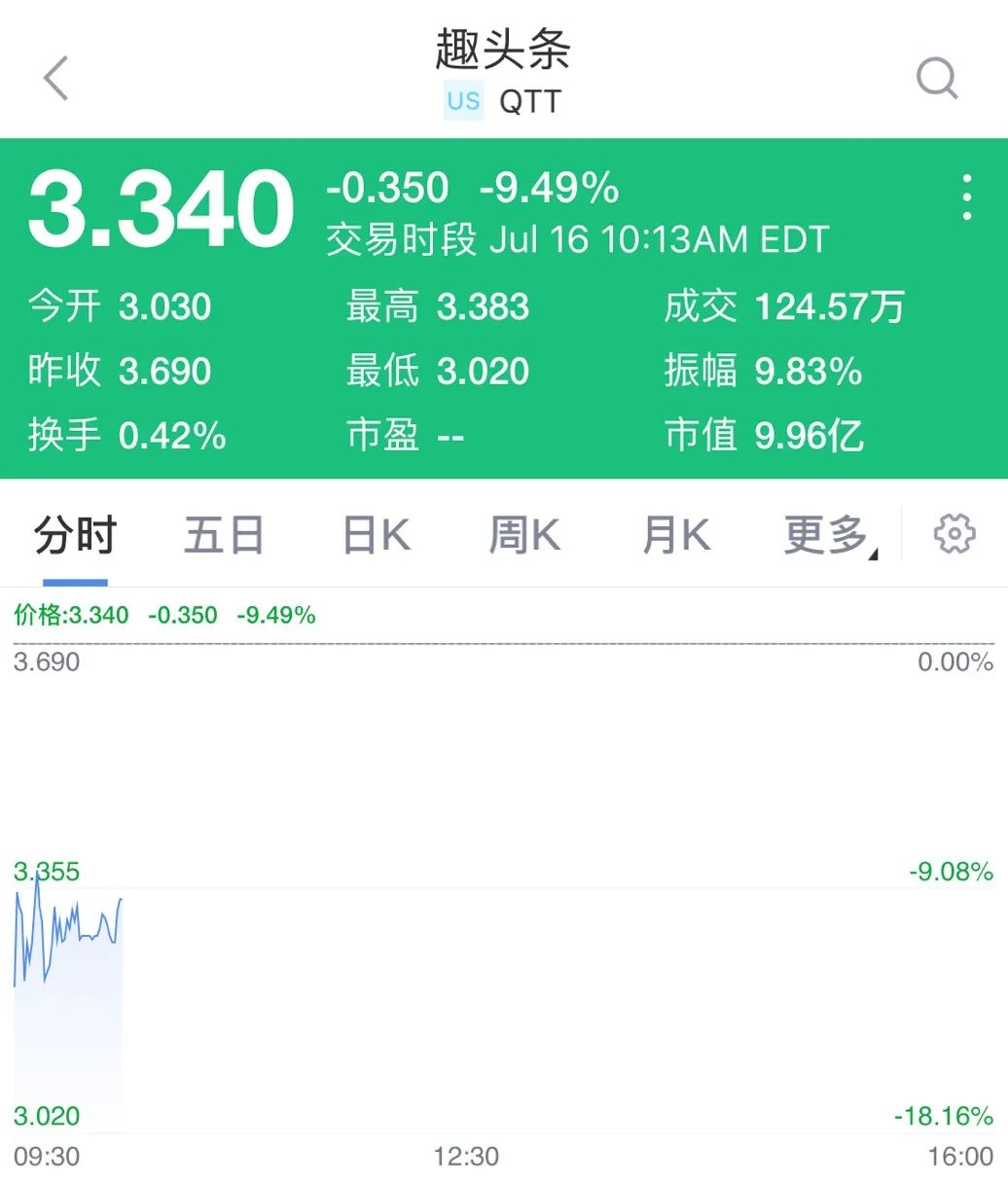Open chart settings gear icon
The width and height of the screenshot is (1008, 1182).
[x=954, y=534]
